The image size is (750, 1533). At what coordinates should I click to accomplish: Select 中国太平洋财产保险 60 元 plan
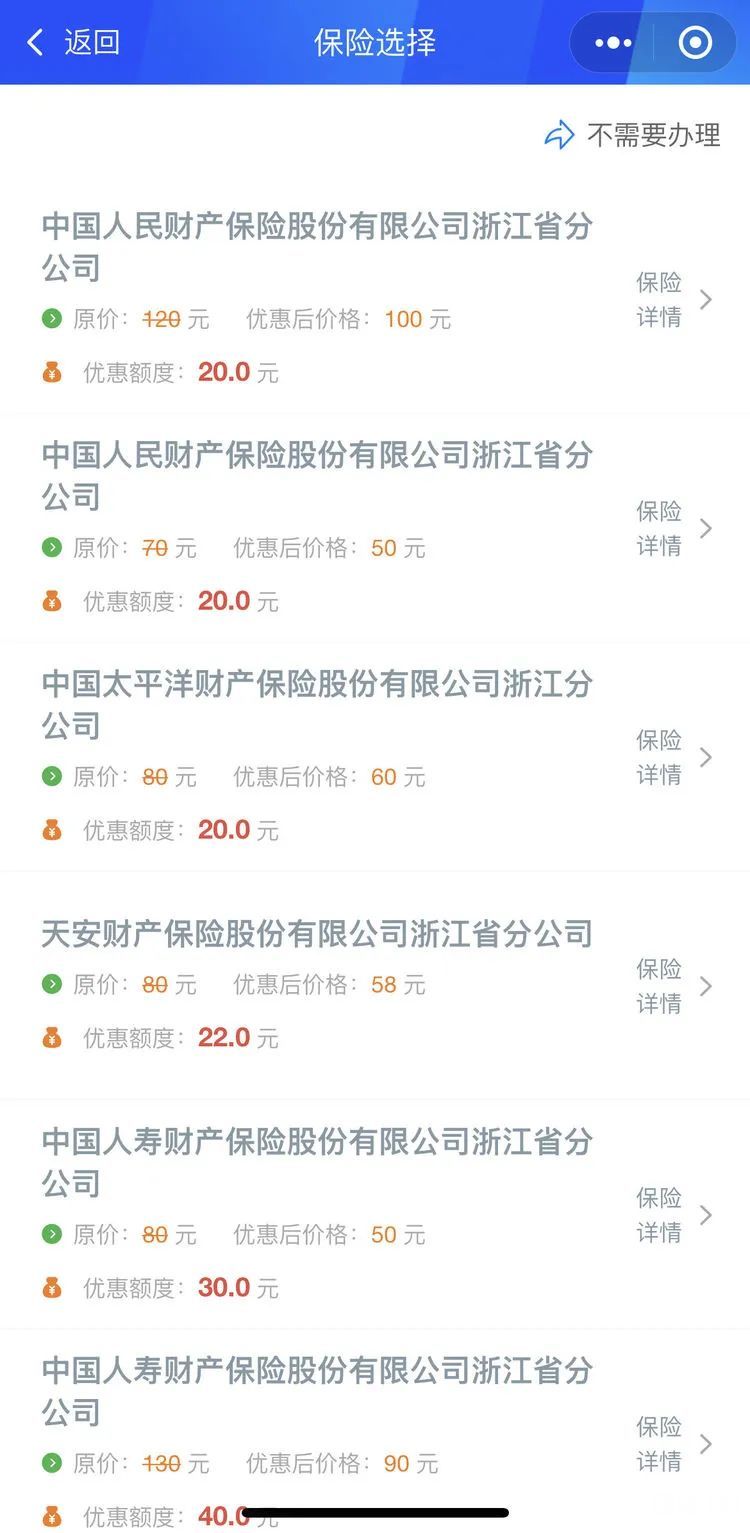point(375,757)
